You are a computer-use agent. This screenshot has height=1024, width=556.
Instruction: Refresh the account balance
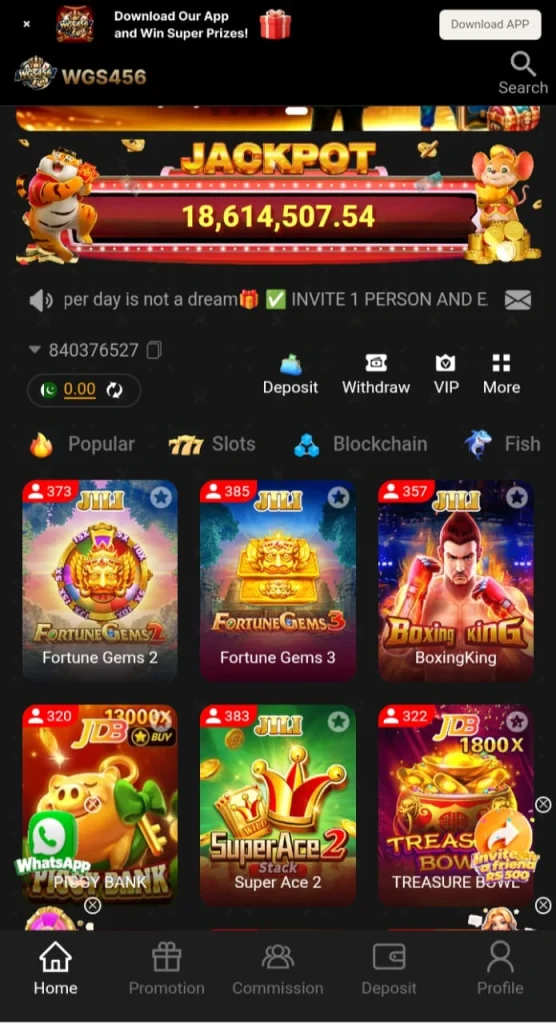[x=114, y=390]
